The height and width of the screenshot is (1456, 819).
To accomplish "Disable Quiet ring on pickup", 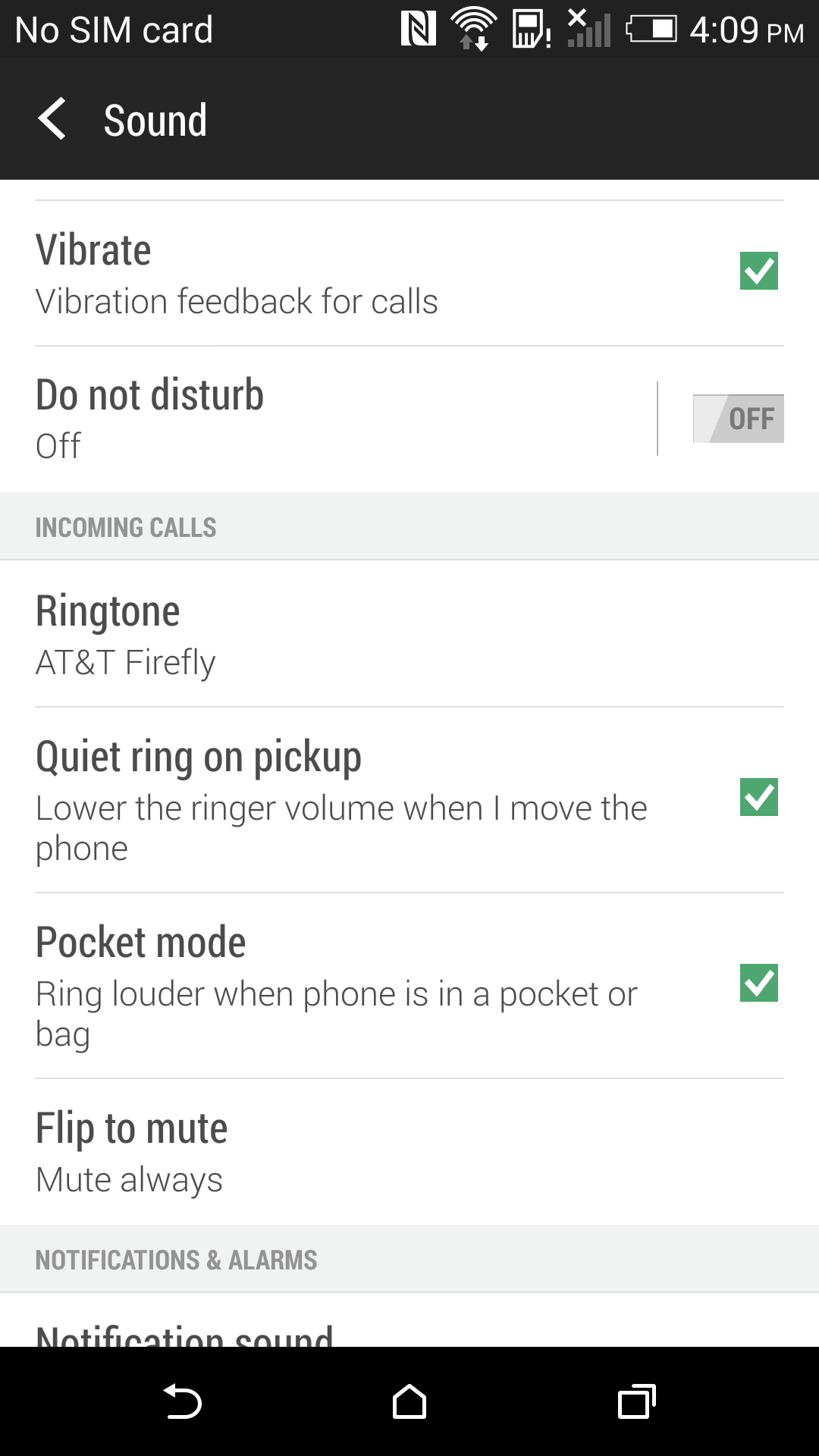I will pos(758,797).
